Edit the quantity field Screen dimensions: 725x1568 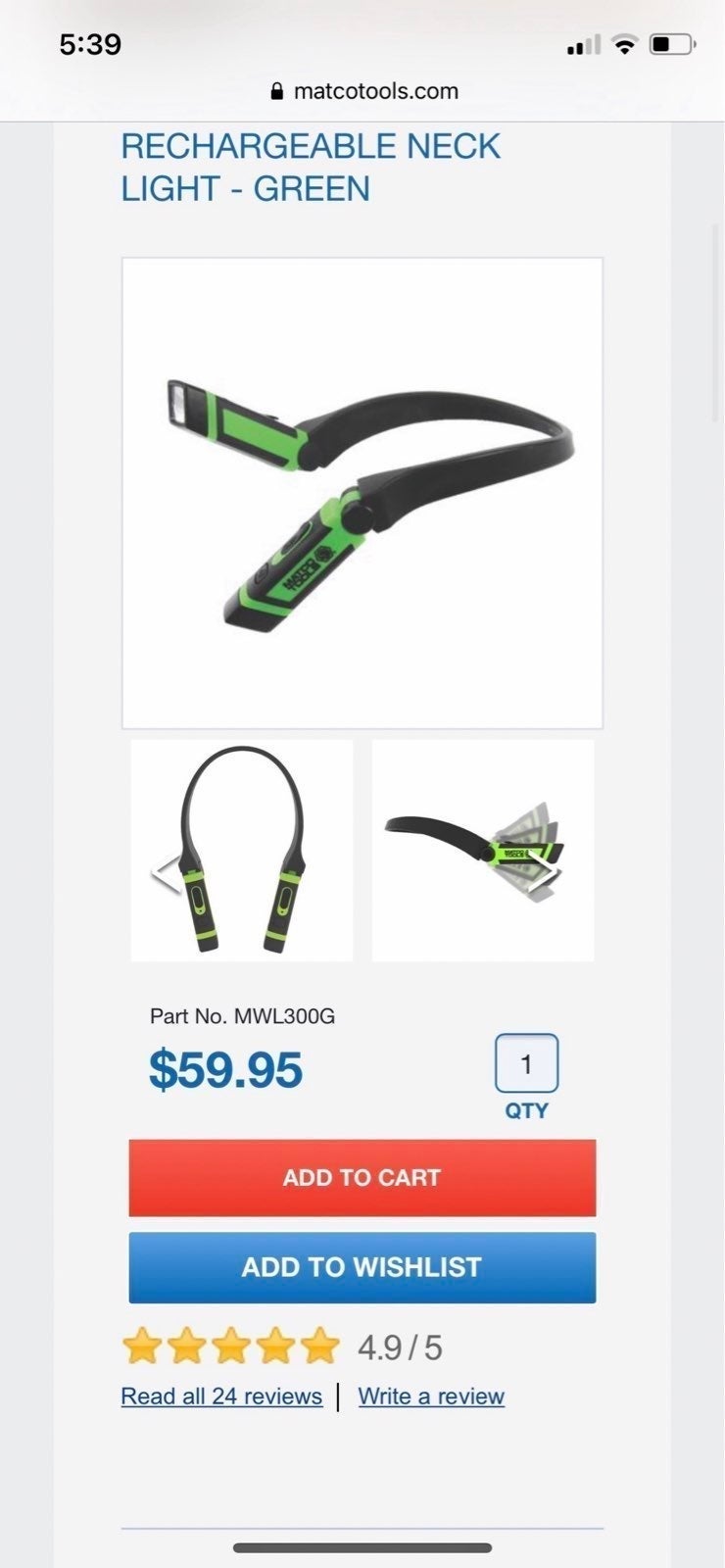(526, 1063)
